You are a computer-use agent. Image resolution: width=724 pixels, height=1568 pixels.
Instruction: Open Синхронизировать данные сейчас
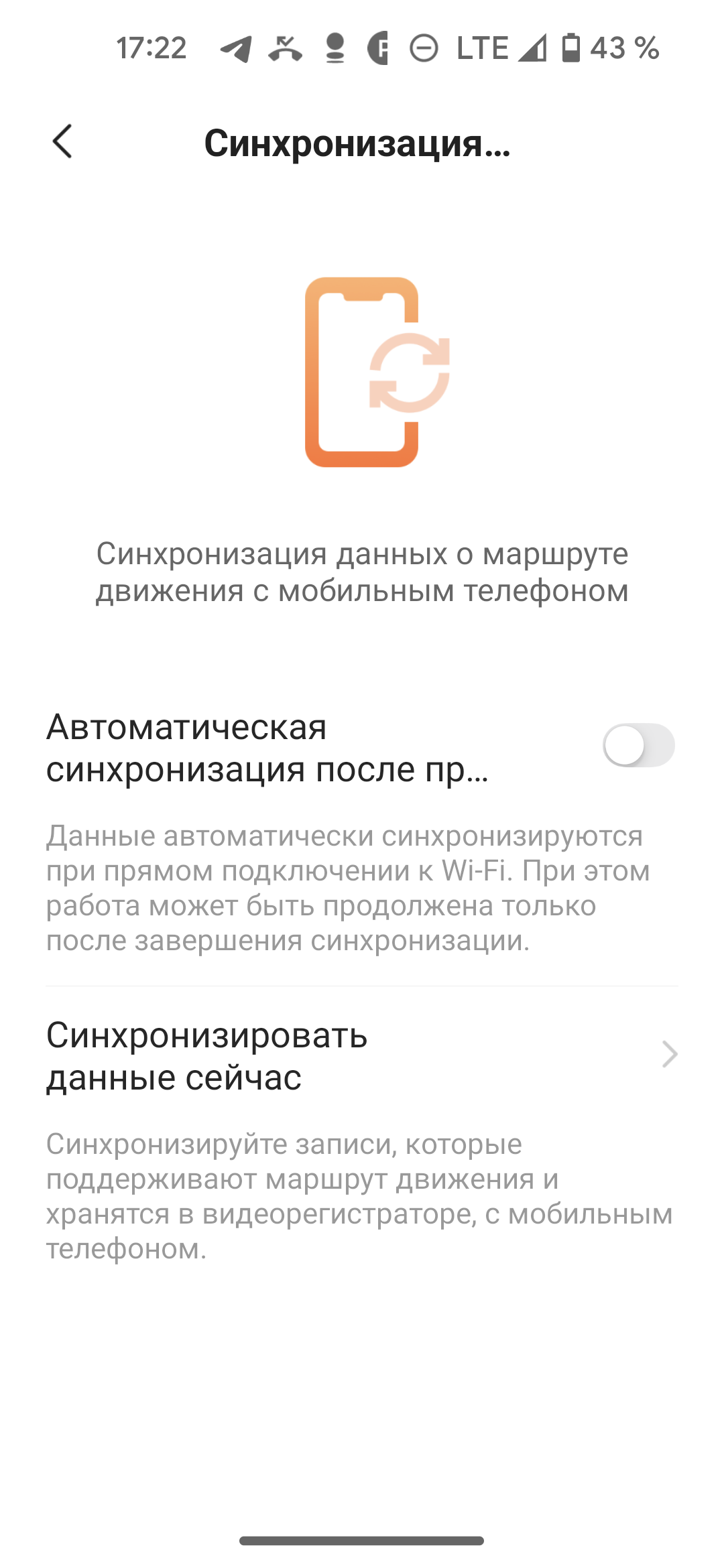362,1056
